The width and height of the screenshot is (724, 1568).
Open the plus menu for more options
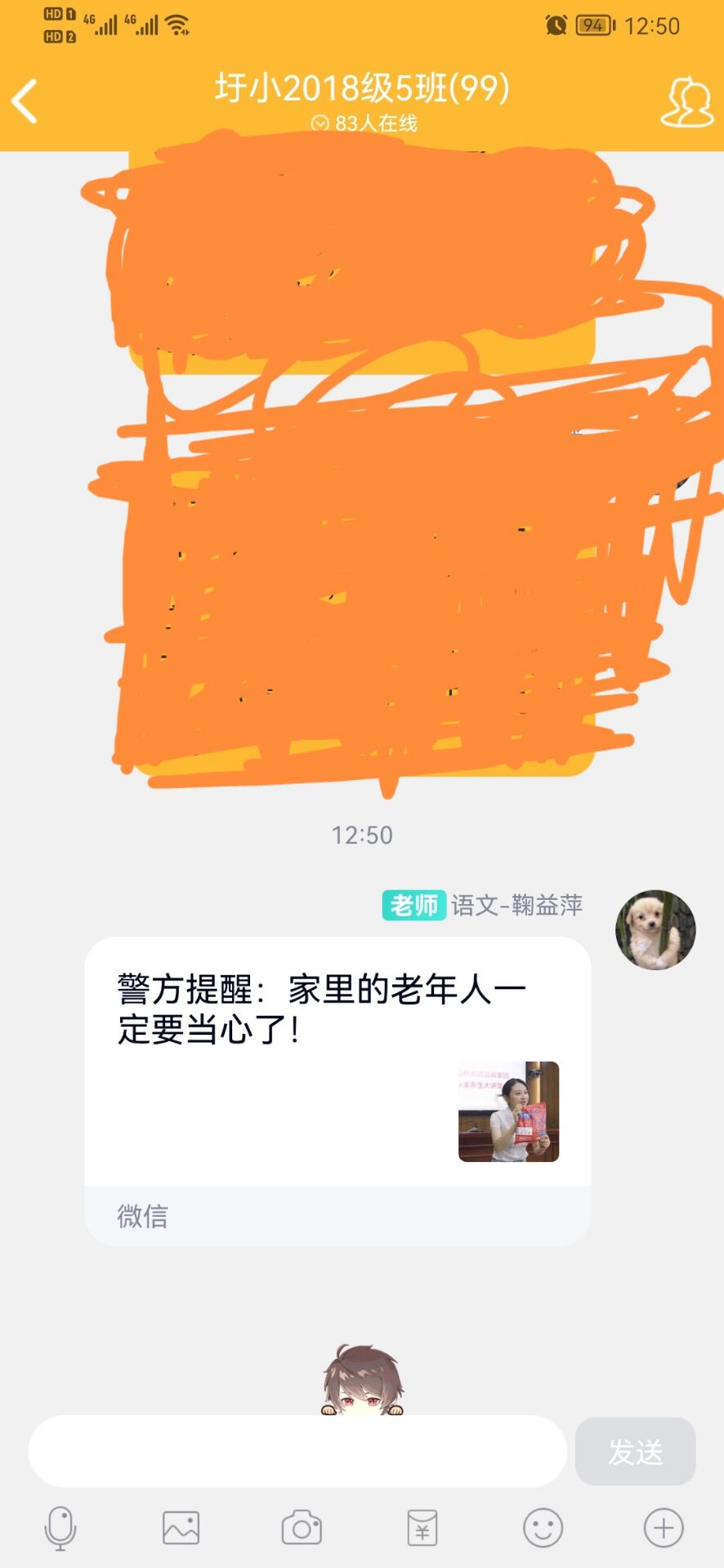pos(664,1527)
